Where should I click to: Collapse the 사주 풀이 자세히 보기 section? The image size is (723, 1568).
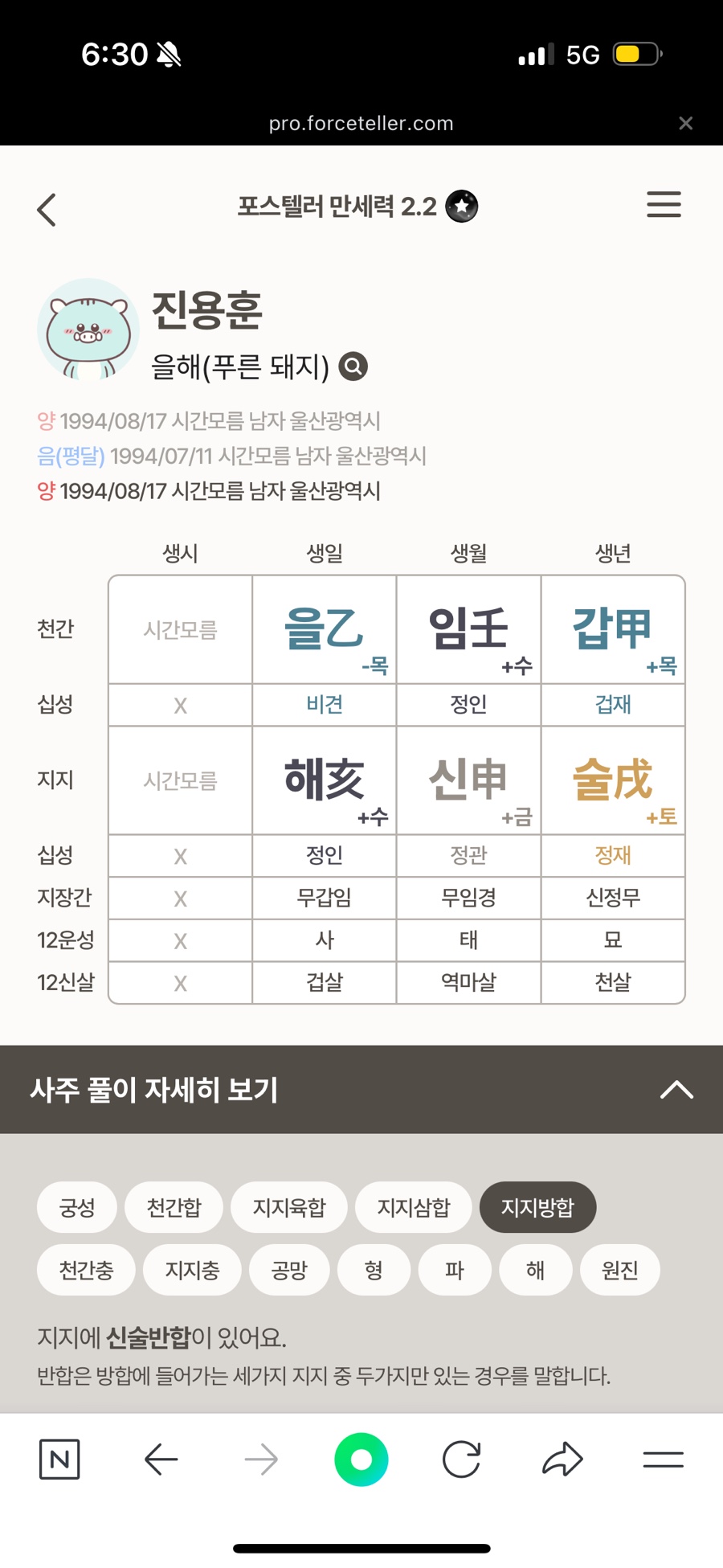tap(676, 1089)
